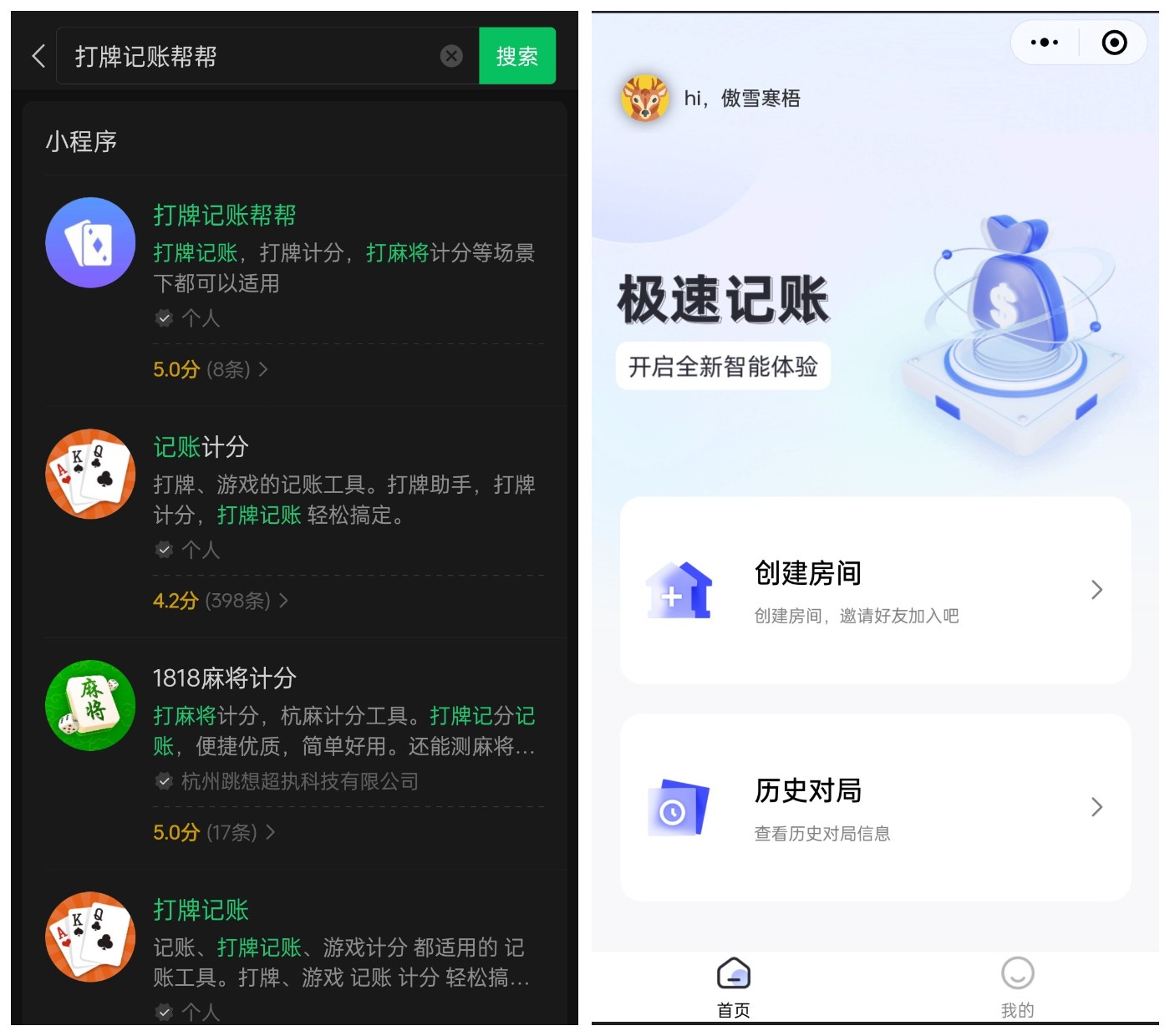Go back from the search page

(38, 56)
